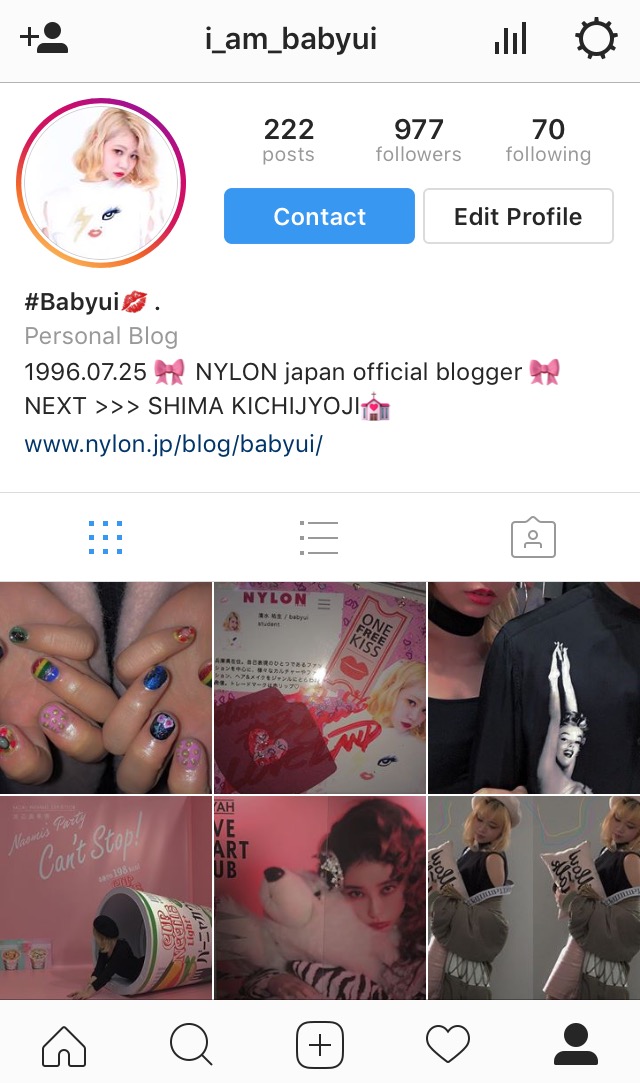Open the Can't Stop cup noodle post
This screenshot has width=640, height=1083.
coord(105,898)
